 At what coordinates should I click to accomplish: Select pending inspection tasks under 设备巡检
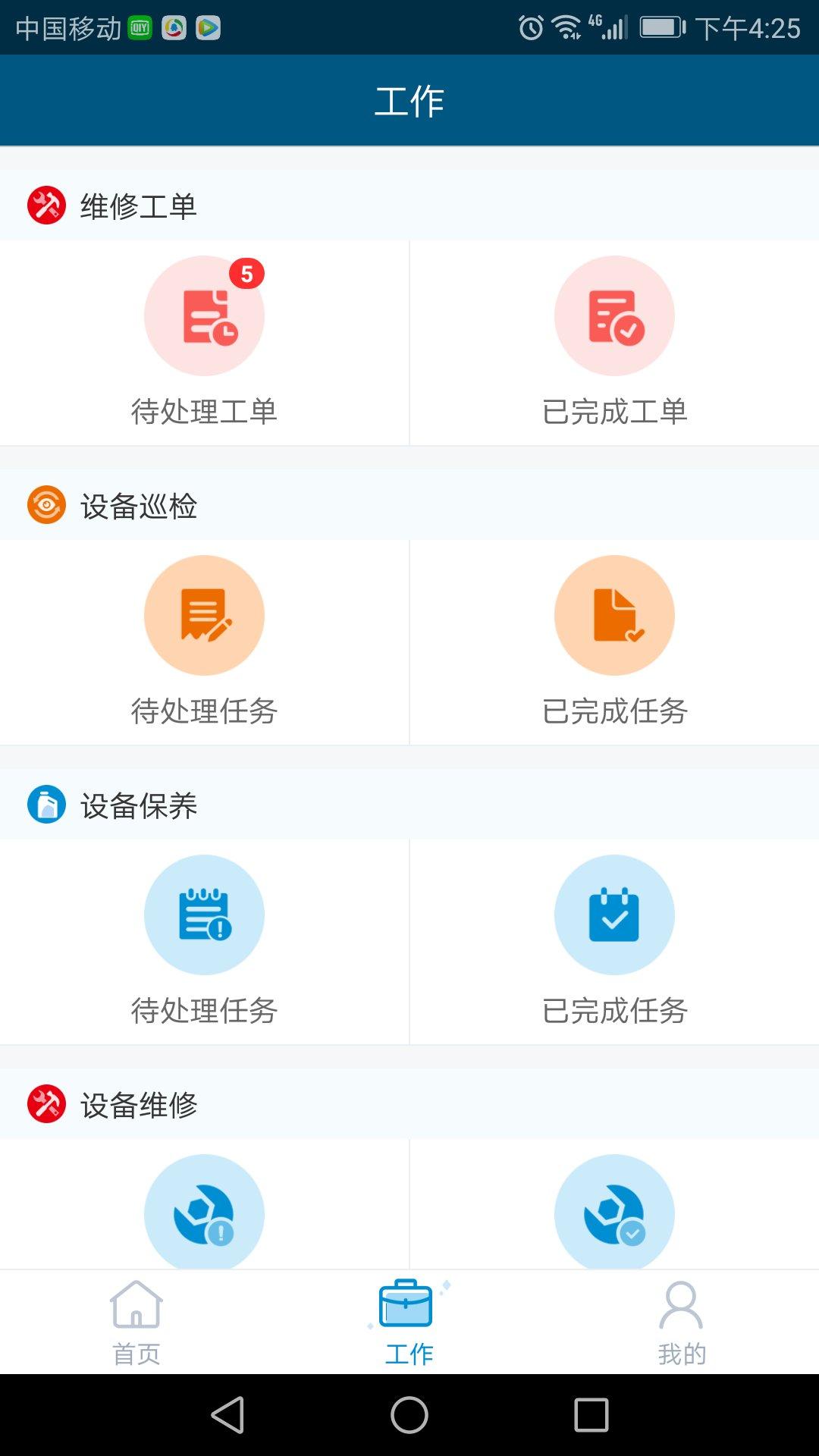point(204,616)
